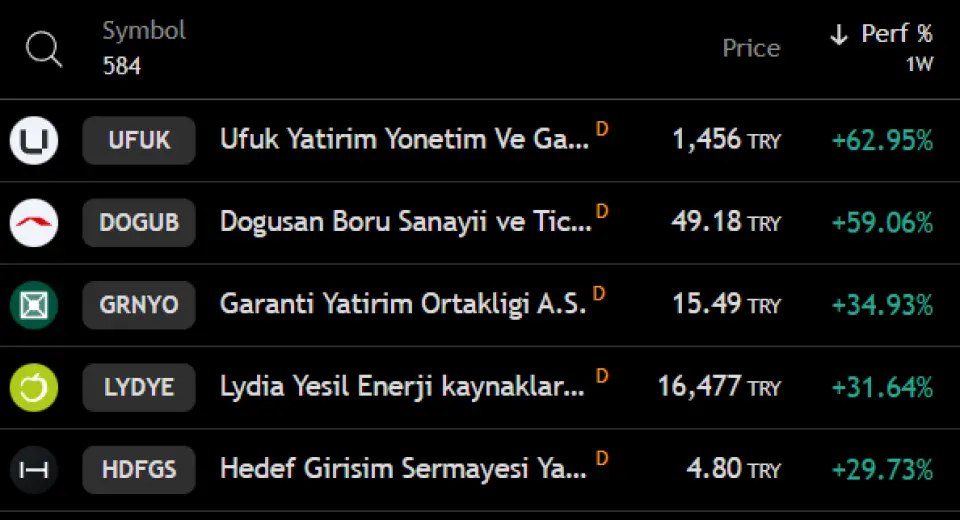Open GRNYO Garanti Yatirim row
The width and height of the screenshot is (960, 520).
402,304
